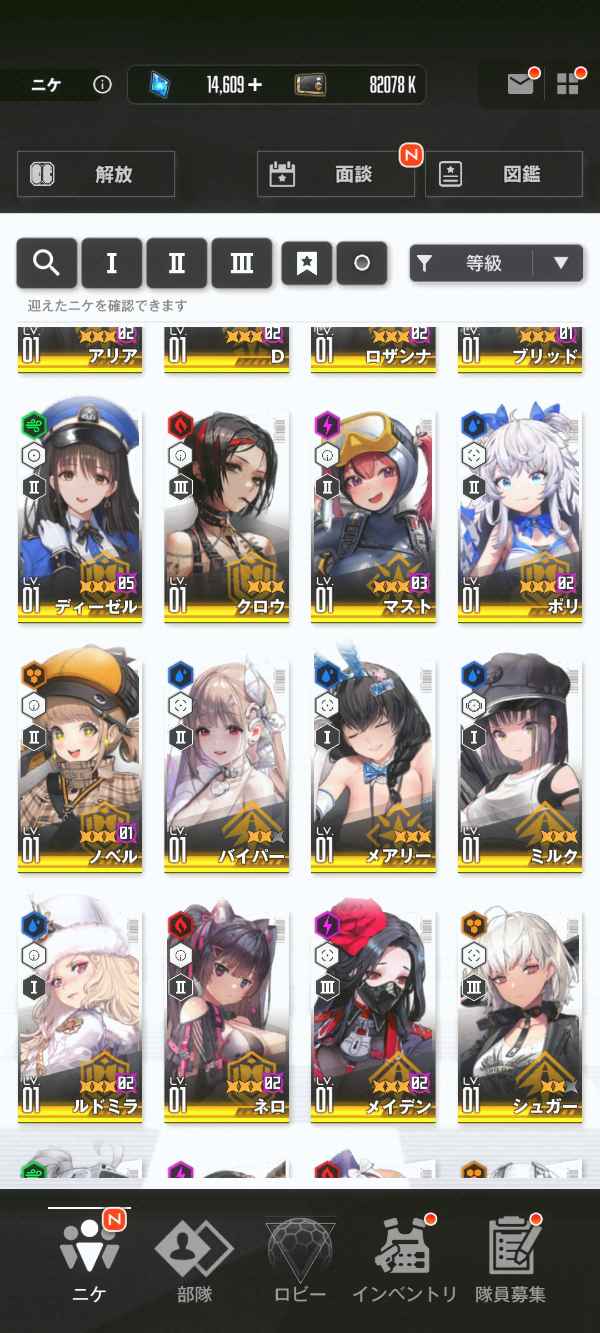Tap the info icon next to ニケ
The width and height of the screenshot is (600, 1333).
coord(102,85)
